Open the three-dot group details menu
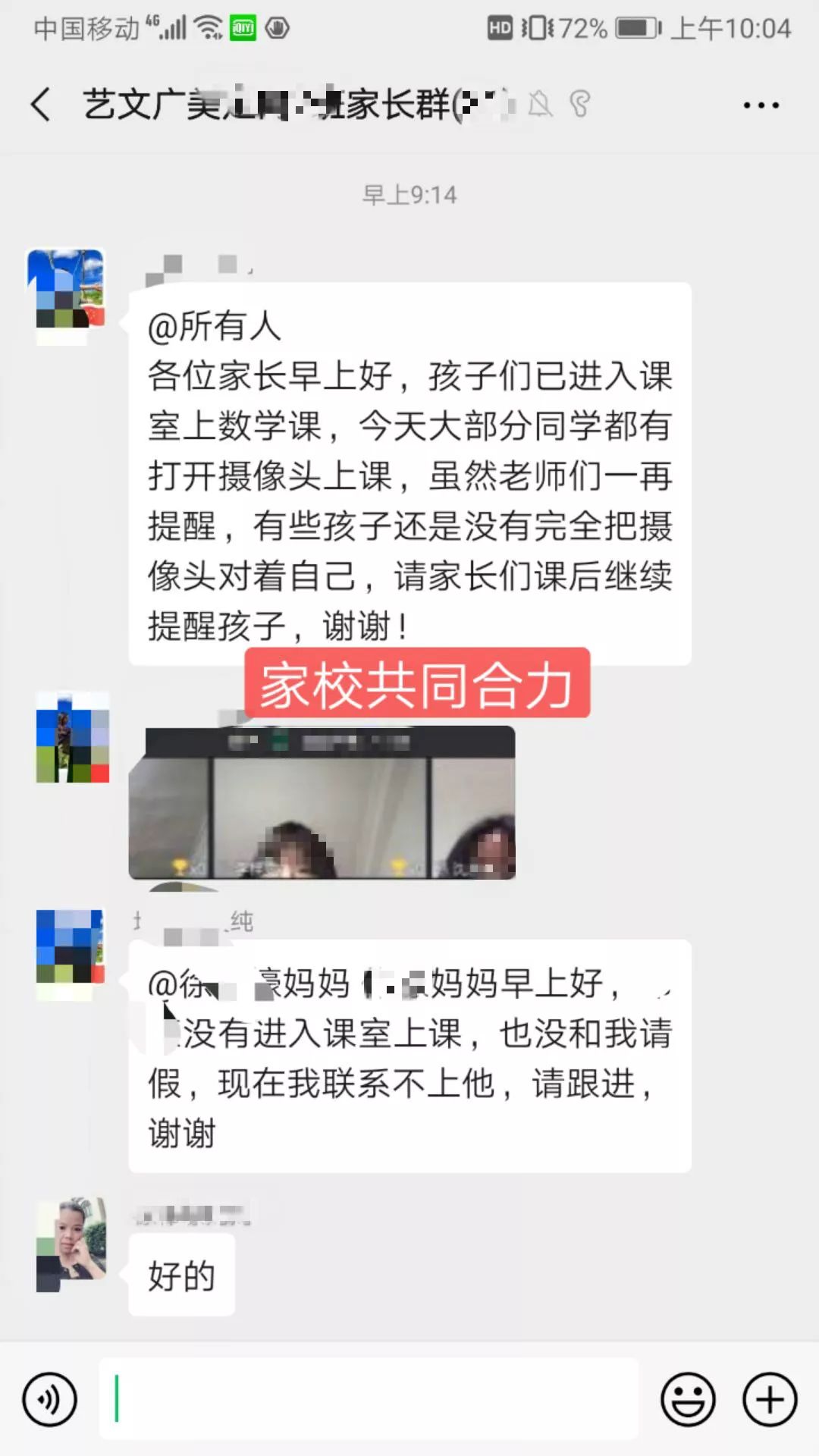Viewport: 819px width, 1456px height. (x=760, y=105)
